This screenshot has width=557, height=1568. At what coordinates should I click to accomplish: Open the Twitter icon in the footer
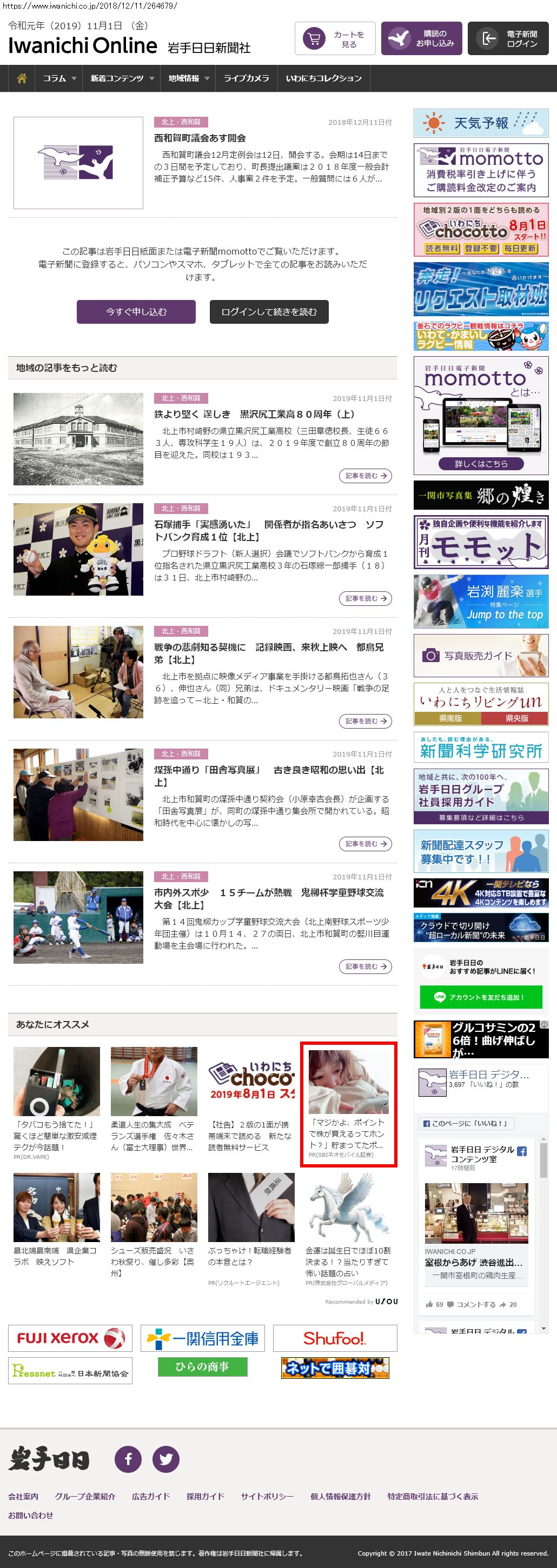(165, 1460)
